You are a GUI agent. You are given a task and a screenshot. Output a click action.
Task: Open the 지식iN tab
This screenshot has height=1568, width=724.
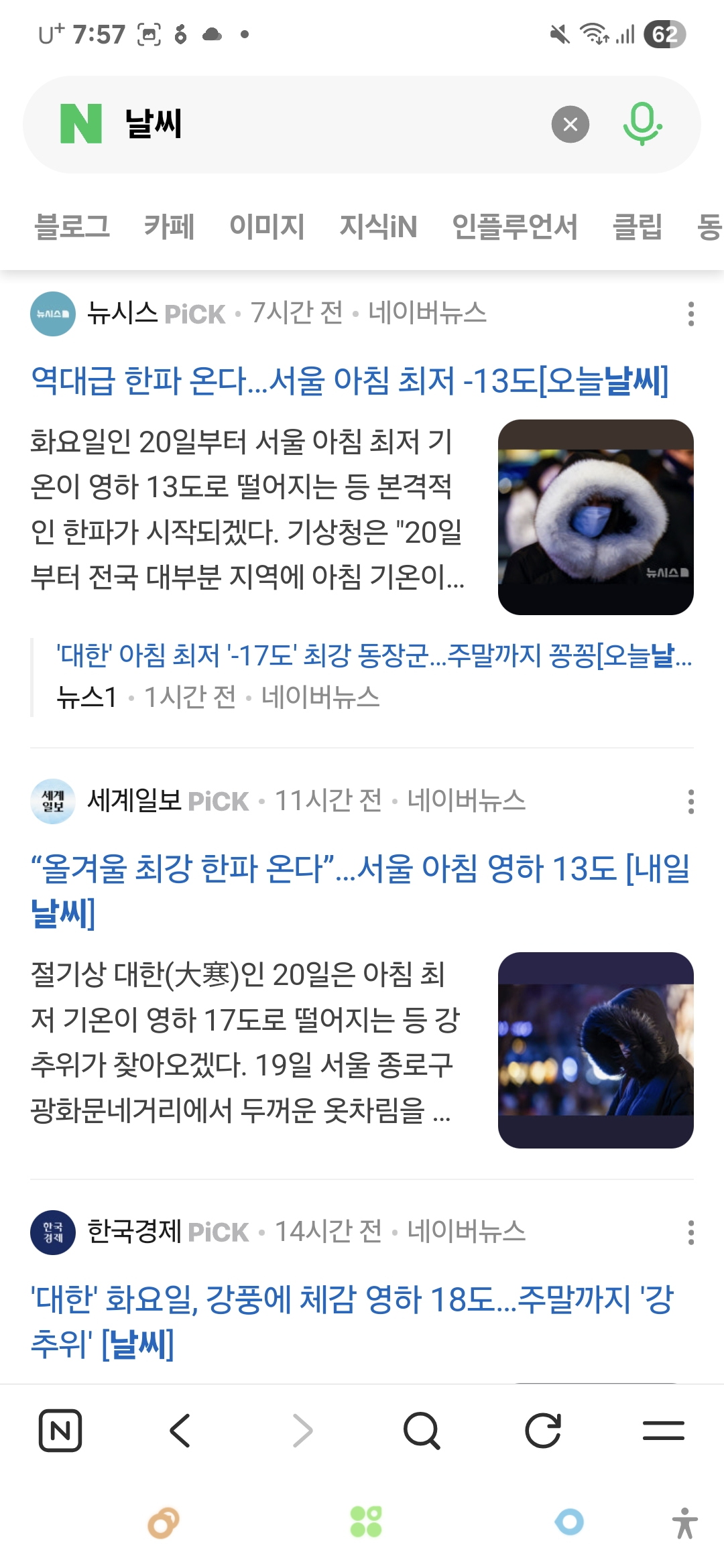point(378,226)
